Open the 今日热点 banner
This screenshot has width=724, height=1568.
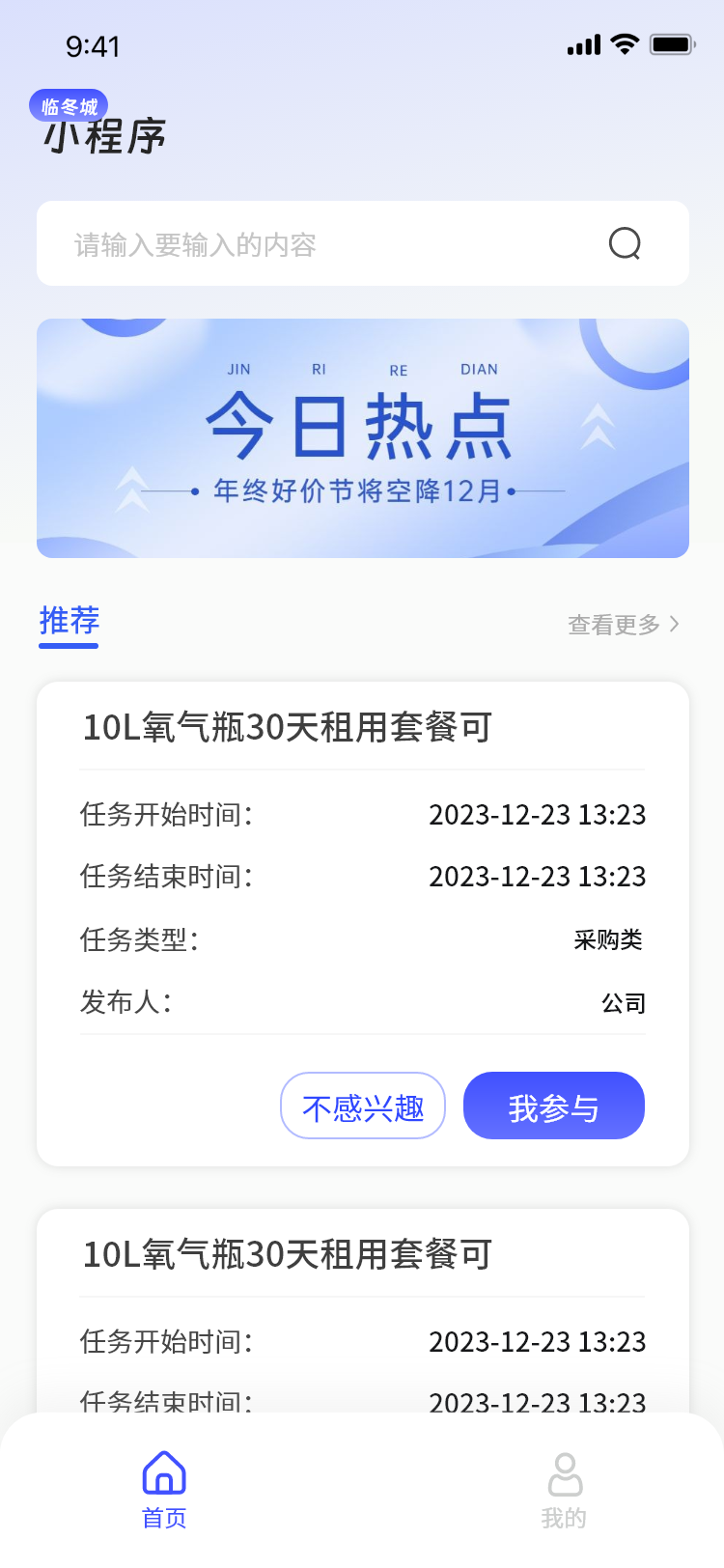point(363,438)
